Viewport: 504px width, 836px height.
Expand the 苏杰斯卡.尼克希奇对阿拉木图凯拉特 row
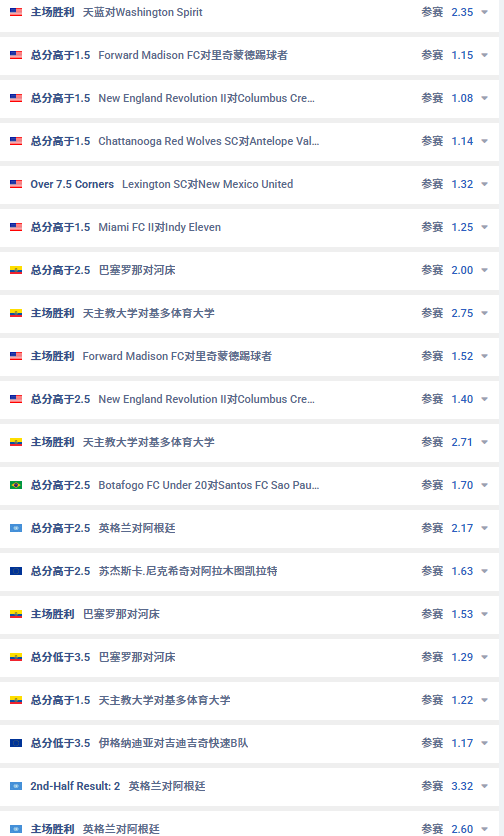[484, 571]
